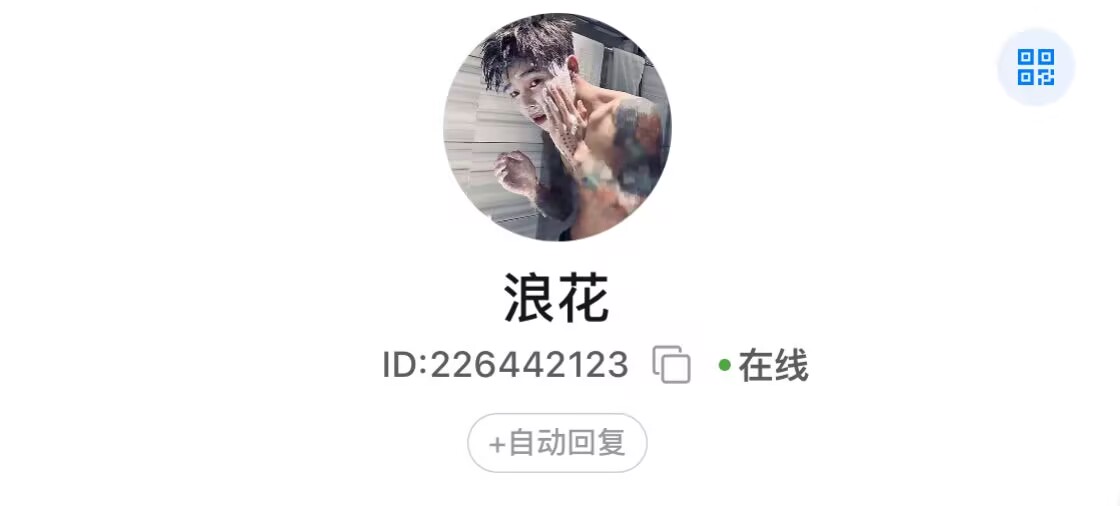Change the 在线 online status

(764, 366)
